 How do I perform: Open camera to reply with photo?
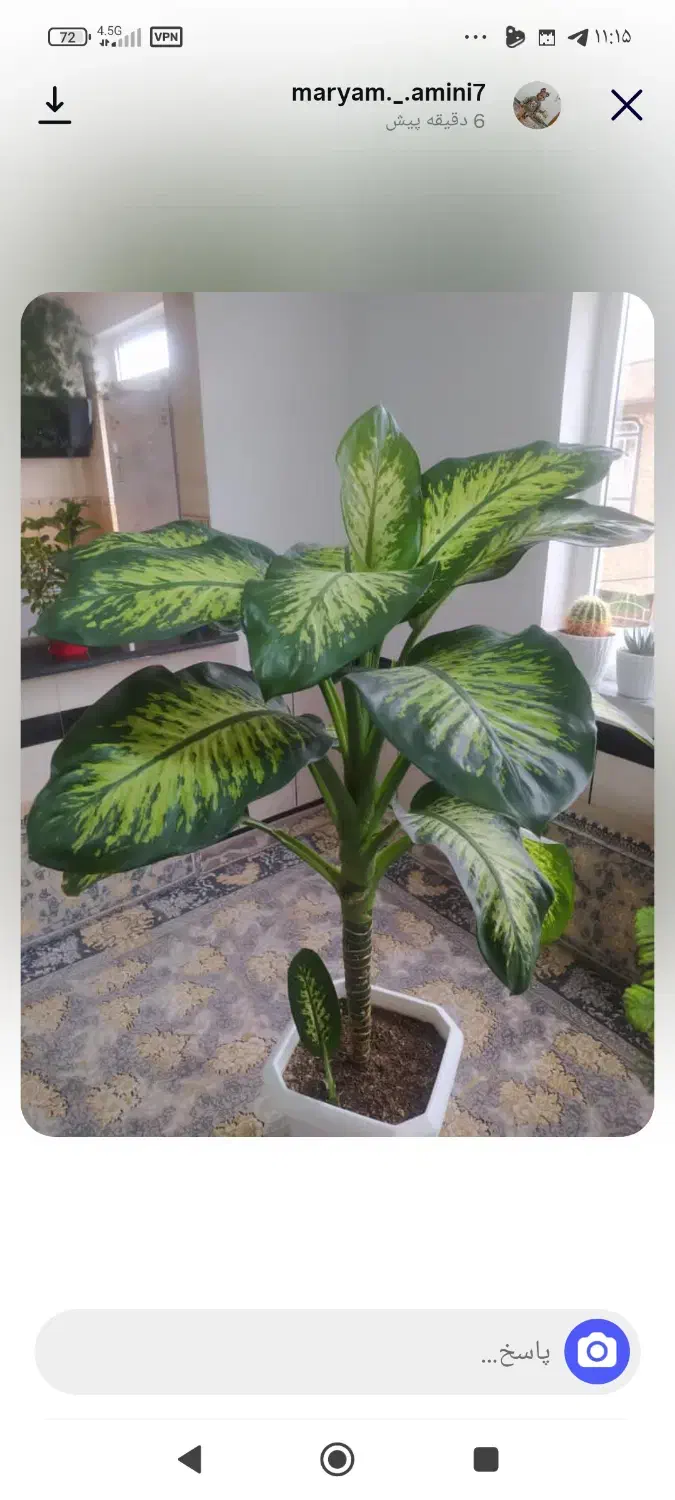pos(597,1352)
